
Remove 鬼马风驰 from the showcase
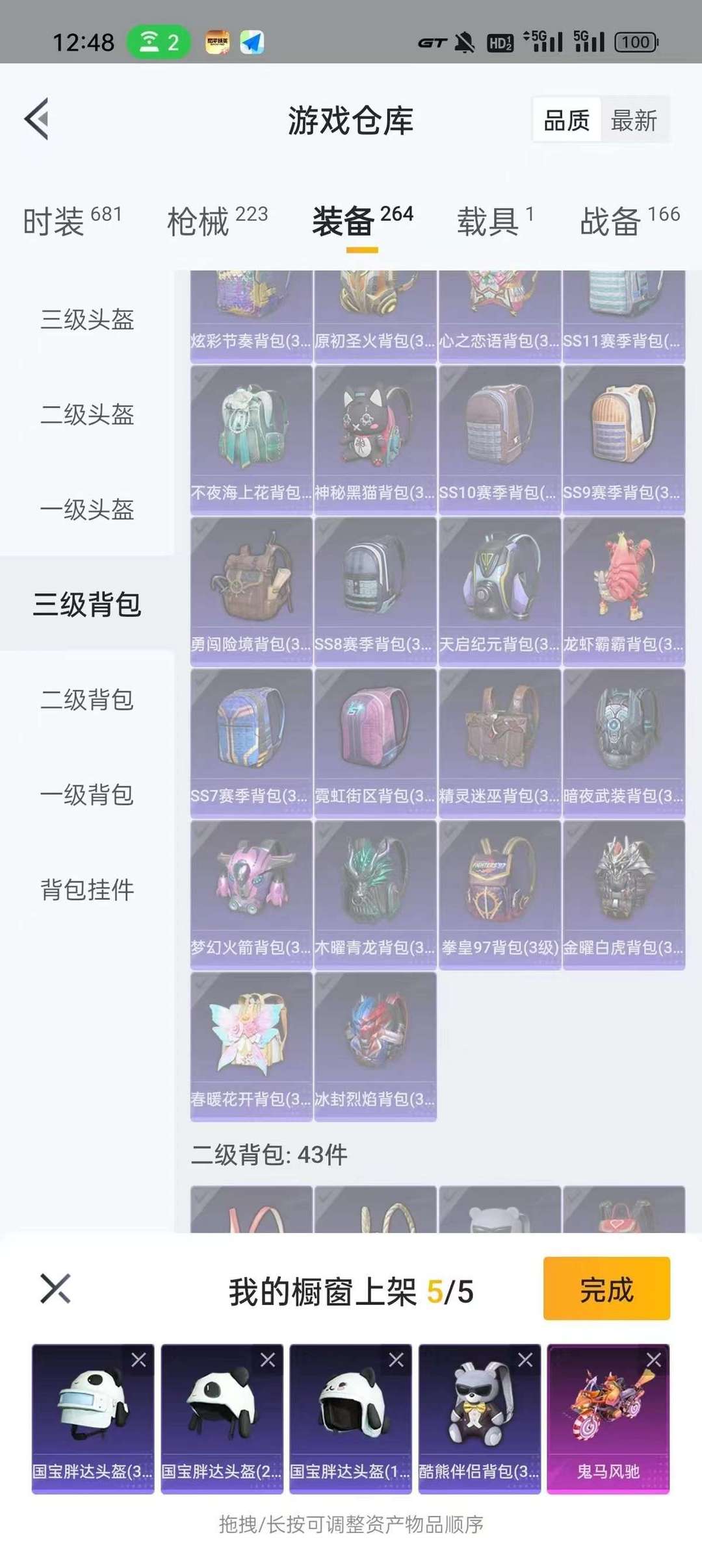[653, 1359]
